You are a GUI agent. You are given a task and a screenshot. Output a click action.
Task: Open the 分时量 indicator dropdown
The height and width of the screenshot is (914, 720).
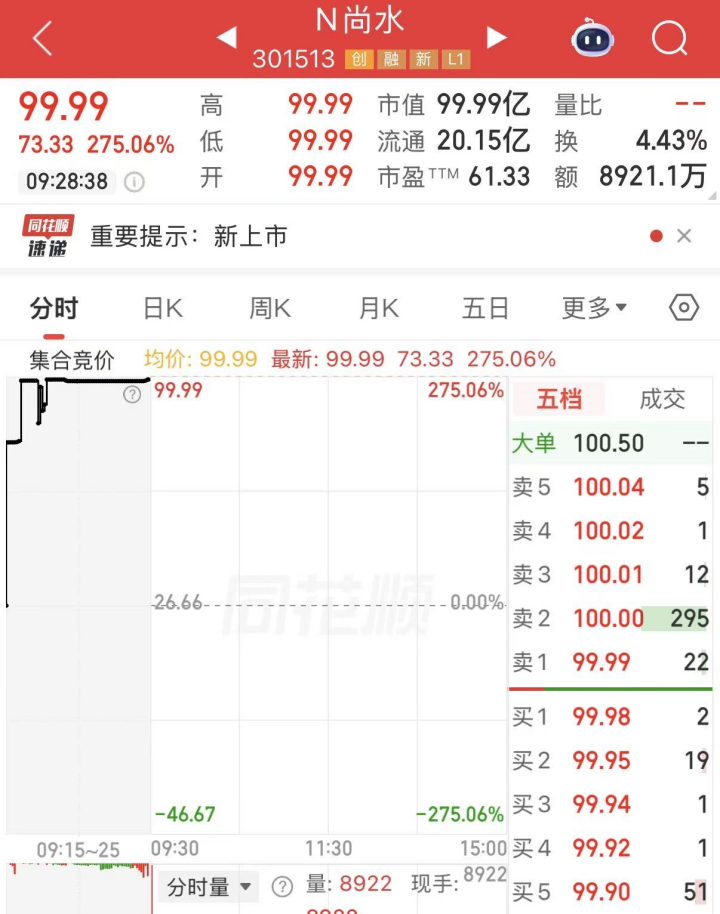pyautogui.click(x=209, y=887)
